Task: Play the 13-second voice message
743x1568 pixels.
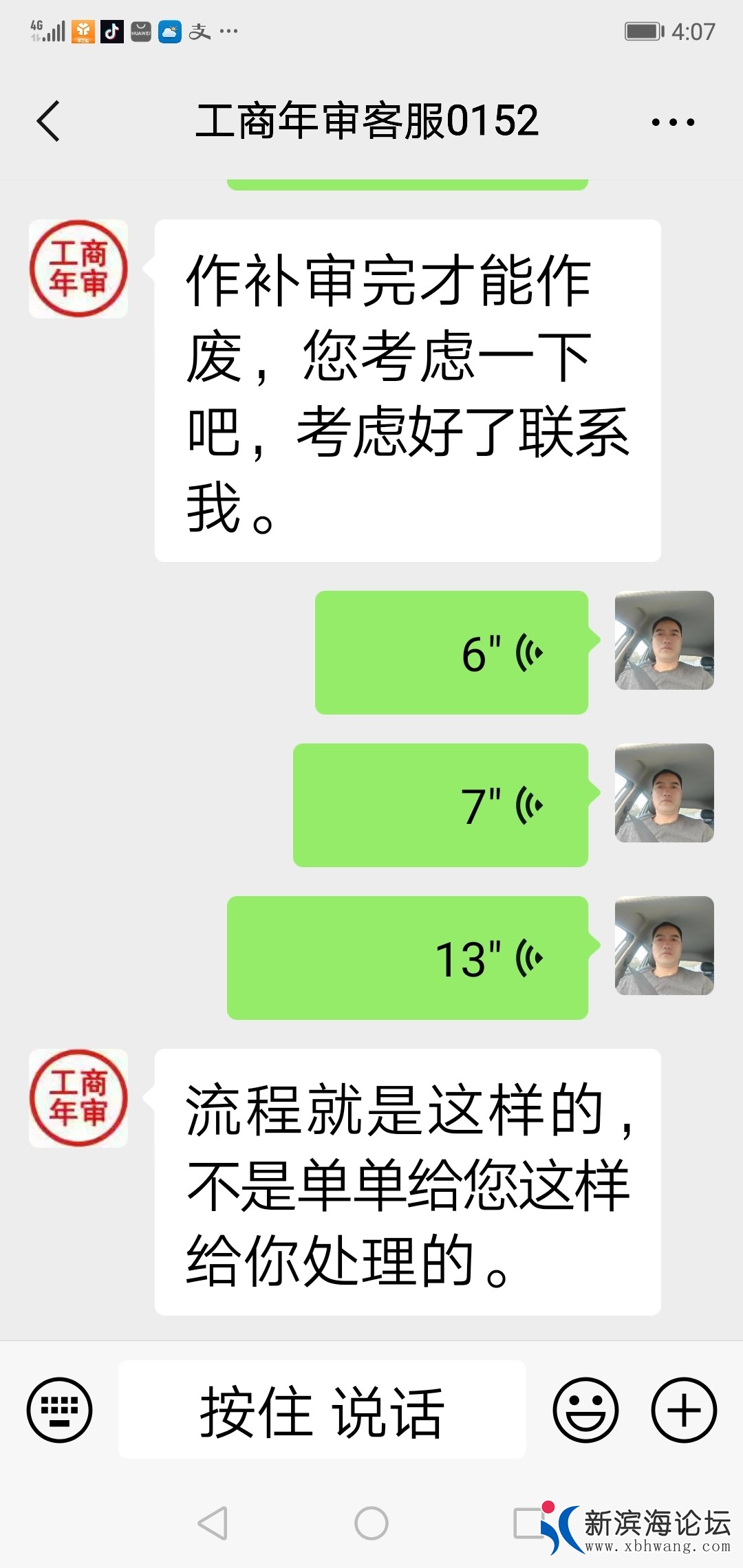Action: [x=407, y=958]
